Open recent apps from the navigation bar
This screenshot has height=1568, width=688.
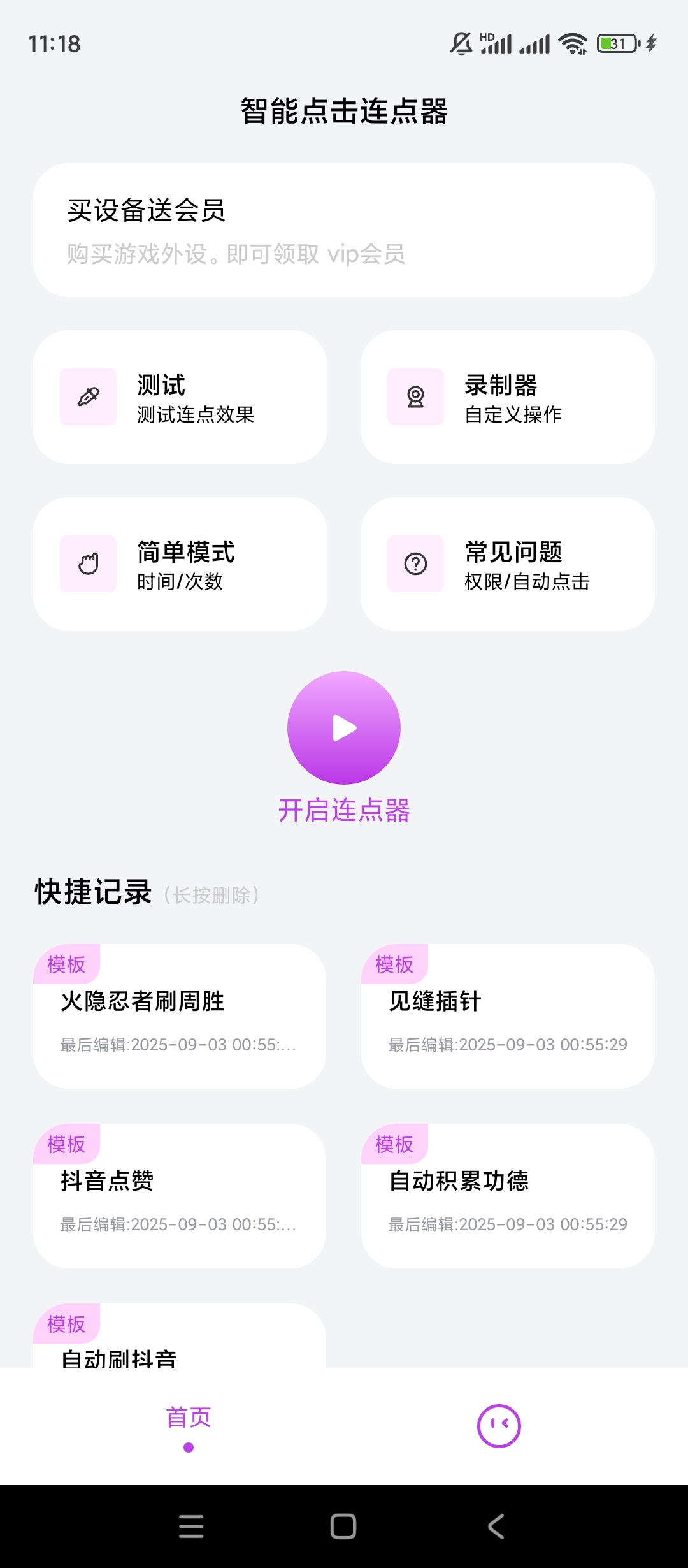coord(191,1527)
